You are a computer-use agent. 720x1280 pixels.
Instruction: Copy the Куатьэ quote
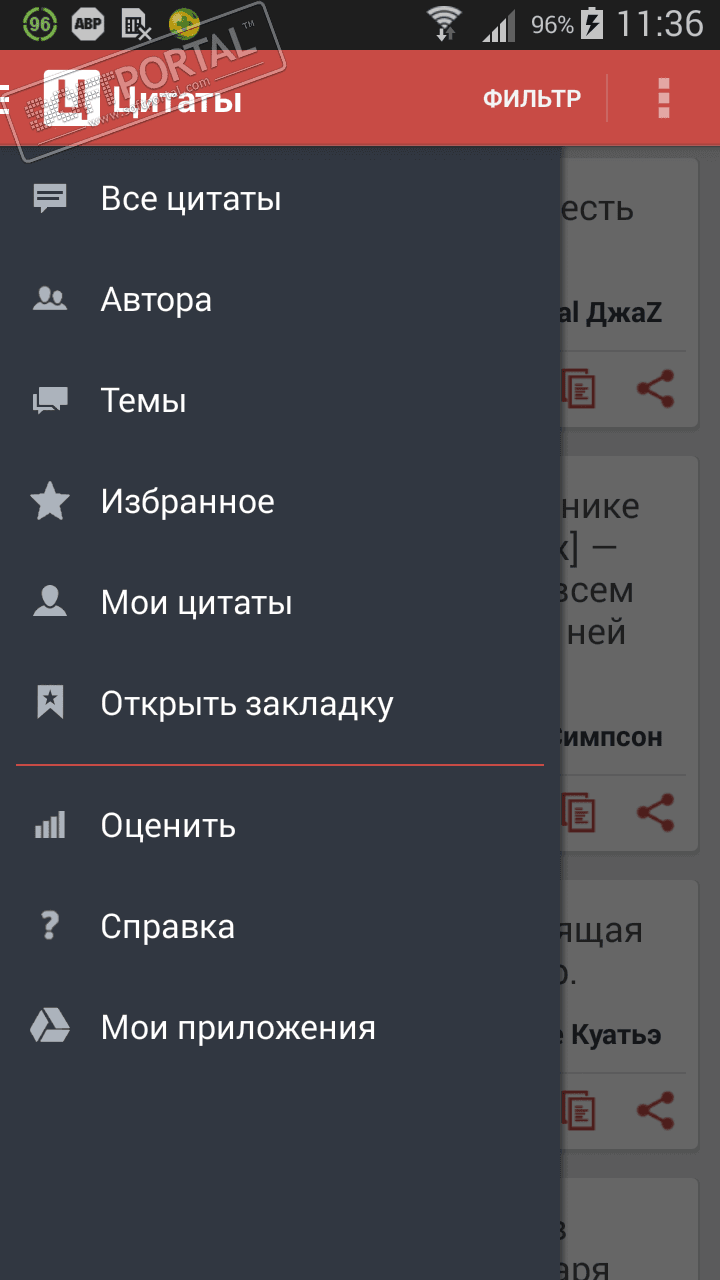pyautogui.click(x=579, y=1110)
